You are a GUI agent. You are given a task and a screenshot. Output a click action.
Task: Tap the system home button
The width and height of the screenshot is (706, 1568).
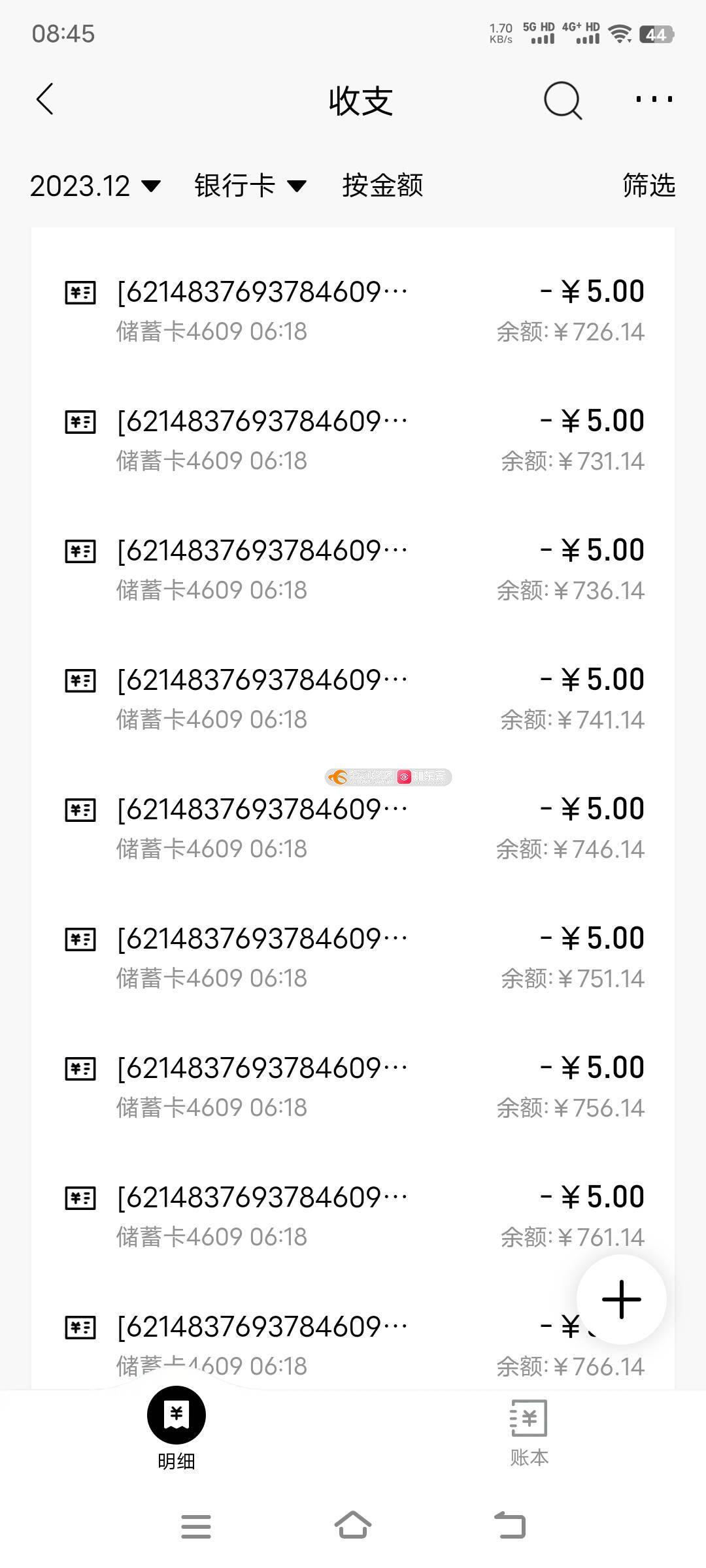pyautogui.click(x=353, y=1526)
